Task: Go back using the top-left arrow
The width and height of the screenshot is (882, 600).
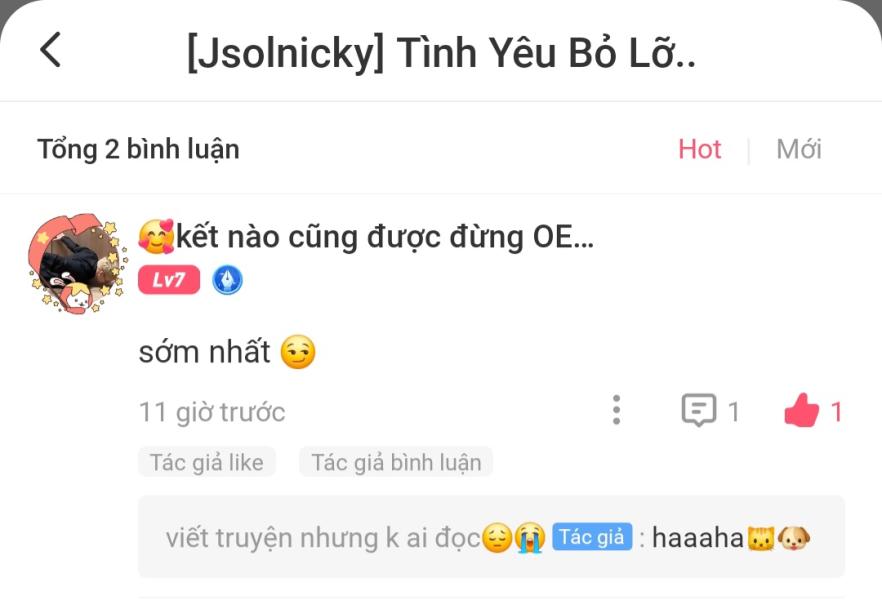Action: [x=50, y=50]
